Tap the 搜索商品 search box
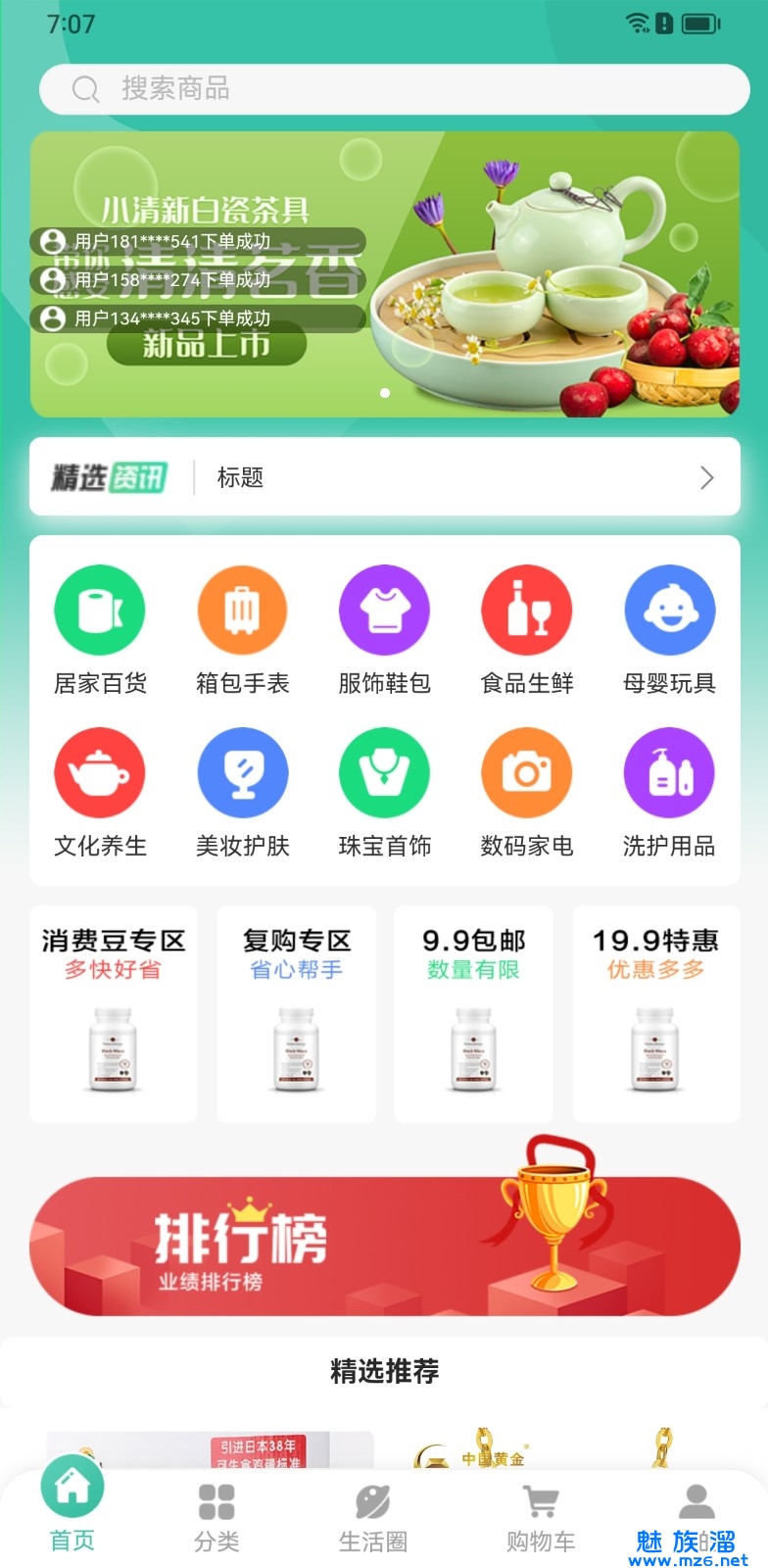Viewport: 768px width, 1568px height. pos(394,89)
